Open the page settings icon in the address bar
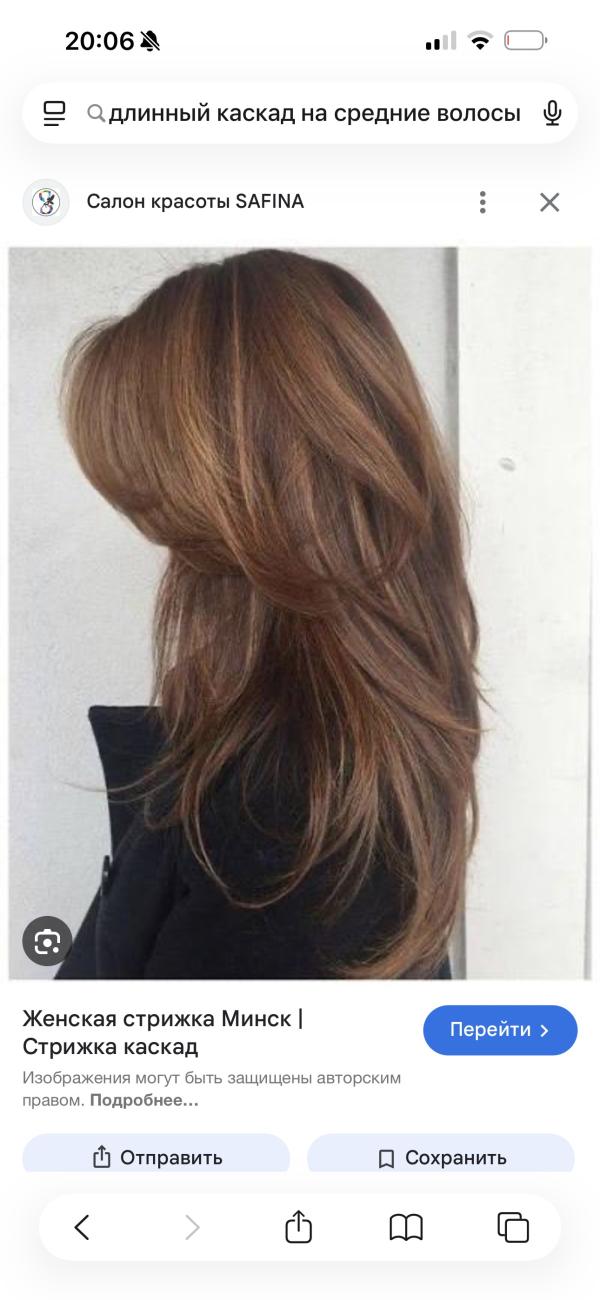The image size is (600, 1300). tap(54, 114)
